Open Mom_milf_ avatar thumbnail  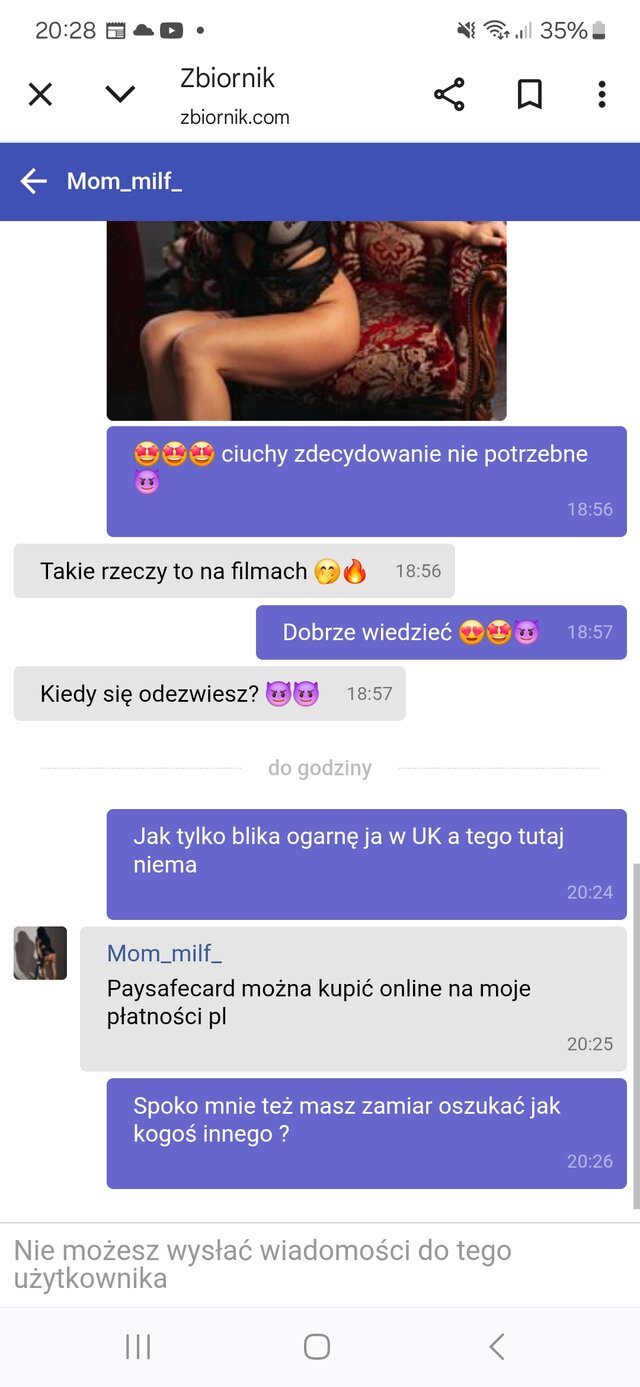tap(40, 953)
